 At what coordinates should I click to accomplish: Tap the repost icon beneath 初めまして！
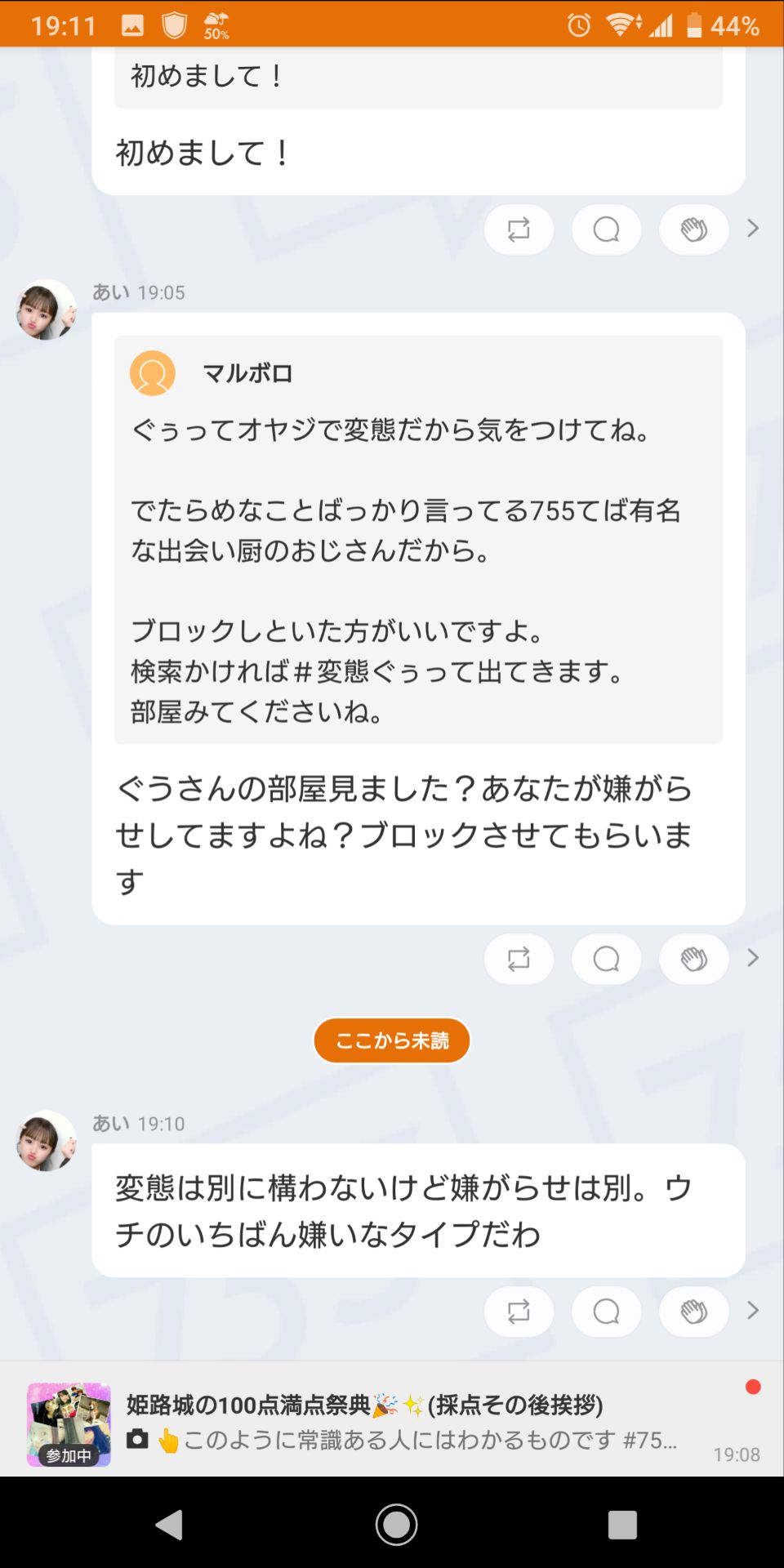tap(519, 229)
